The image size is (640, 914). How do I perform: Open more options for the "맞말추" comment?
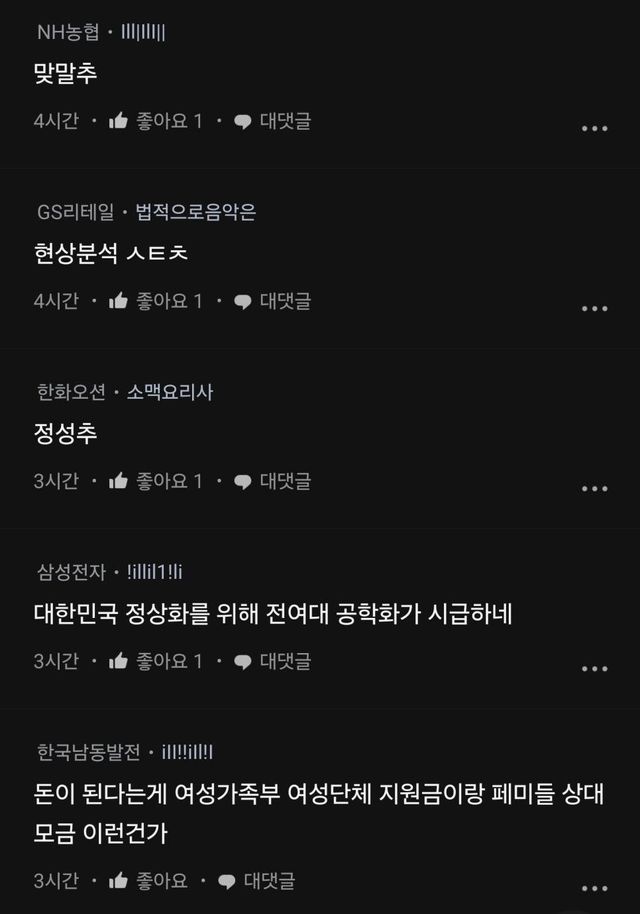pyautogui.click(x=595, y=128)
